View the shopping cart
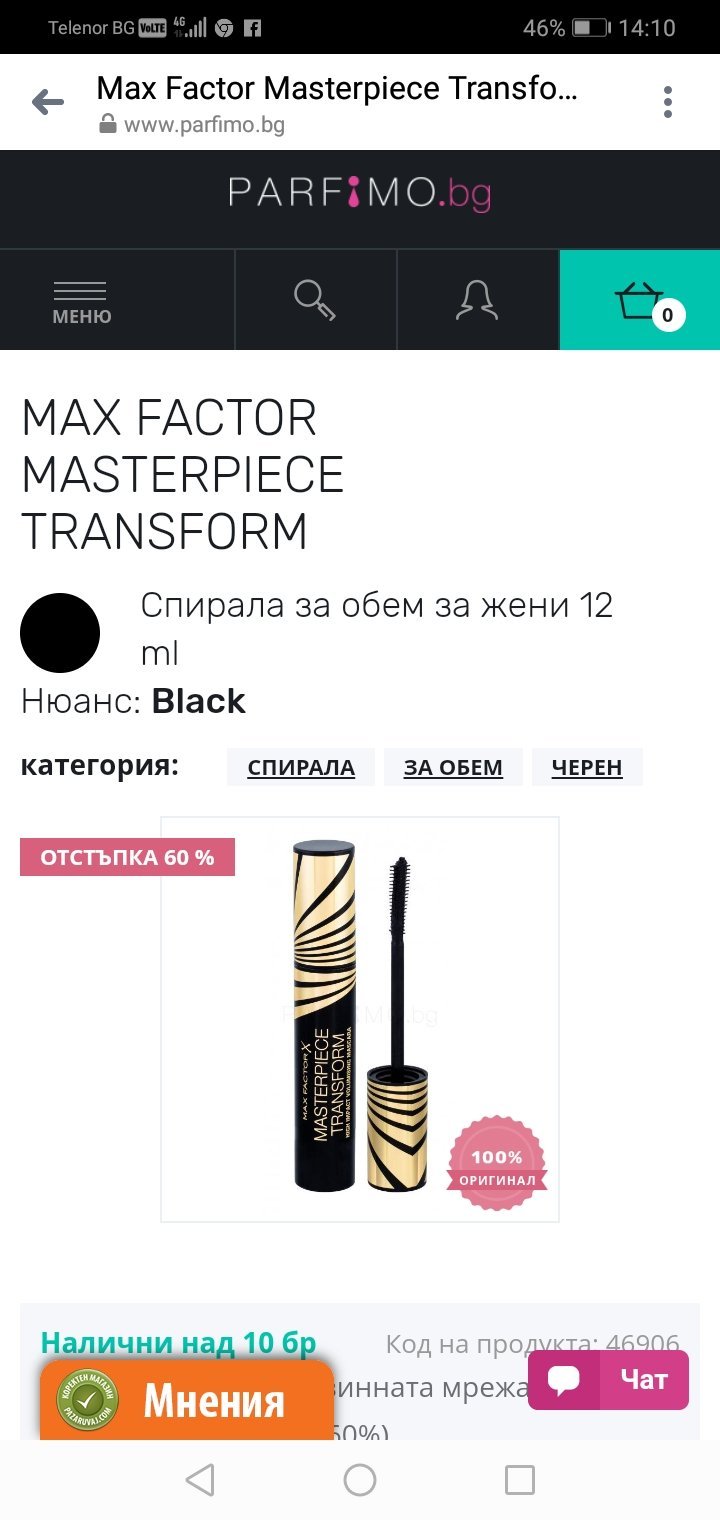The height and width of the screenshot is (1520, 720). click(x=640, y=300)
